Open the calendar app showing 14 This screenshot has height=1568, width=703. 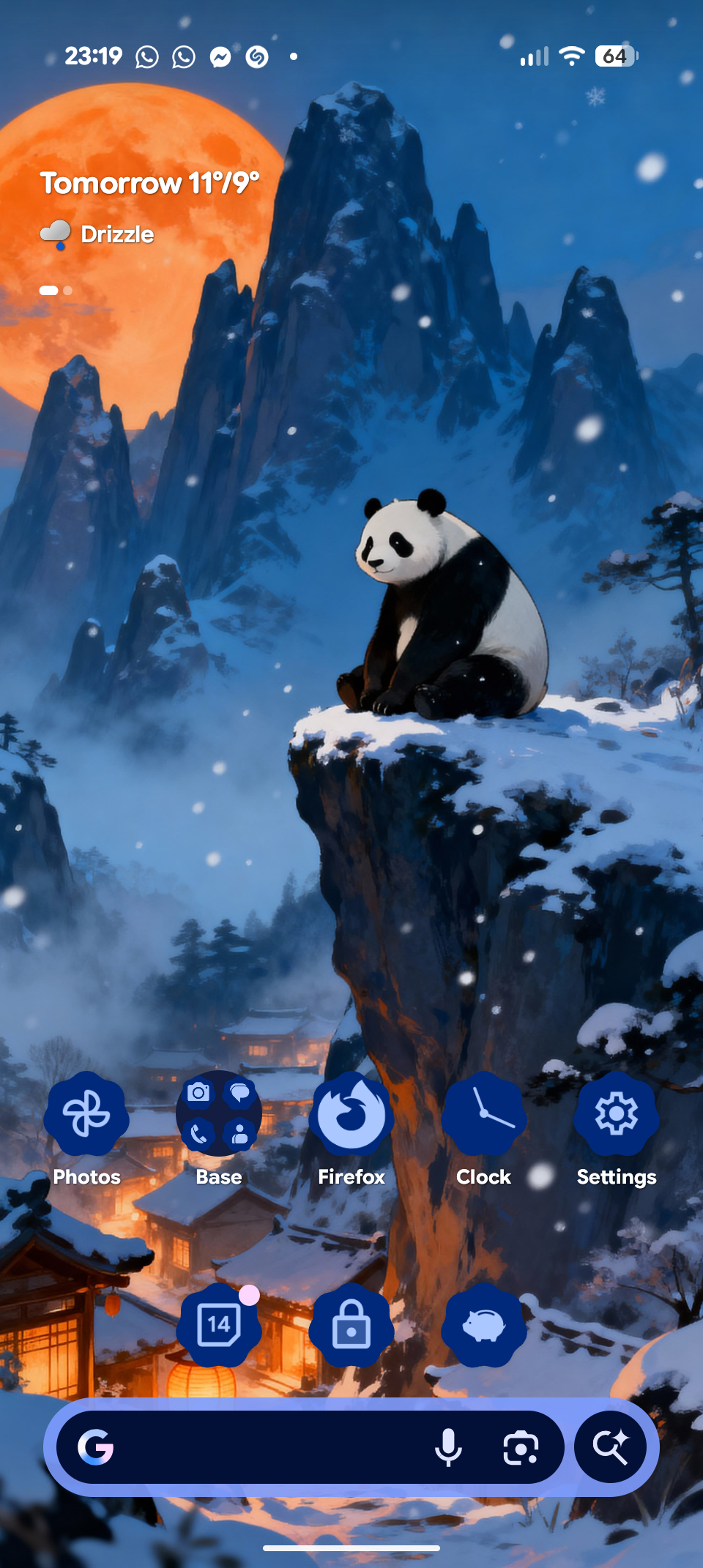[x=218, y=1324]
